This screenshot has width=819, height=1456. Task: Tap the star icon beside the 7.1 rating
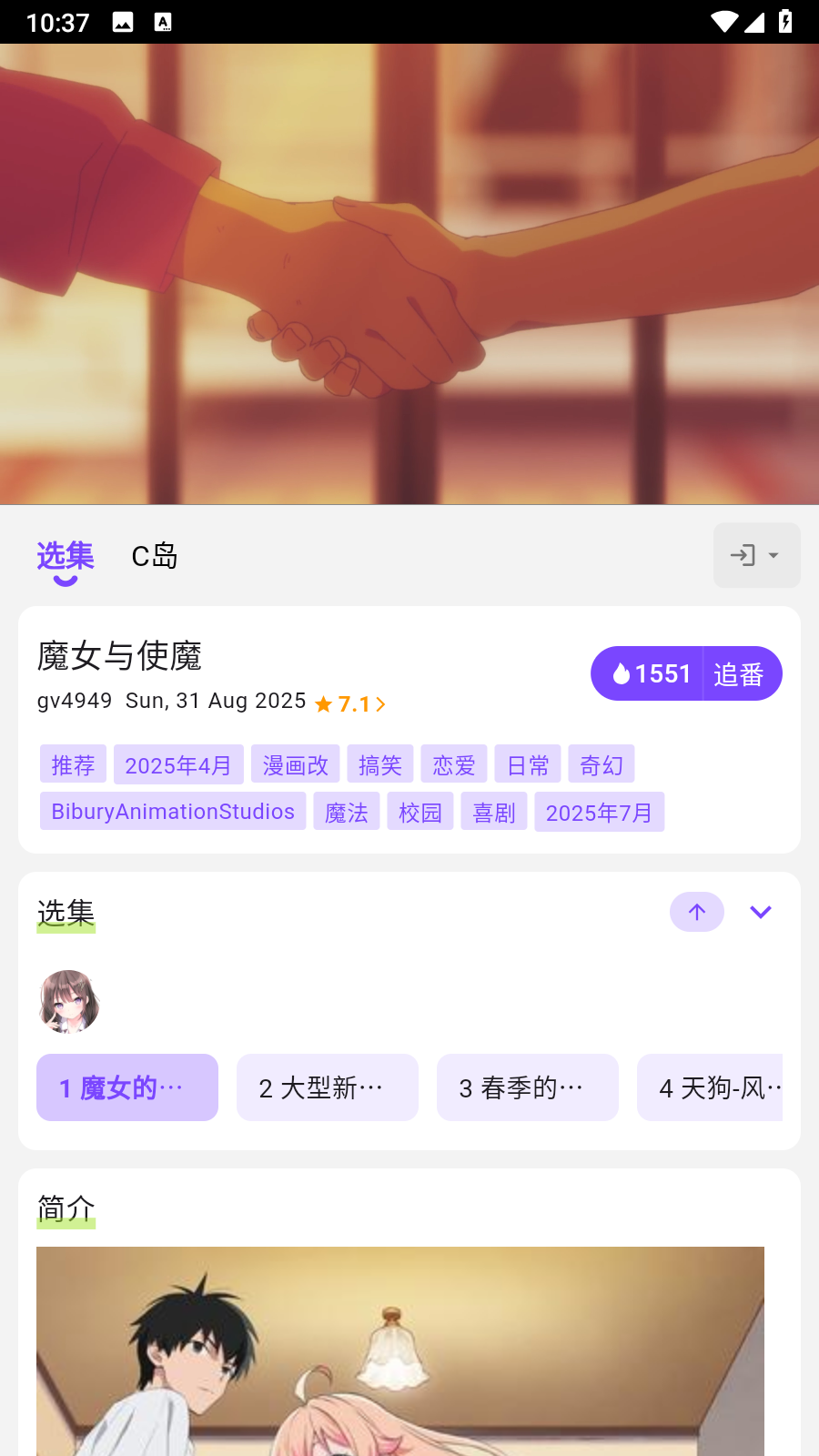(324, 703)
